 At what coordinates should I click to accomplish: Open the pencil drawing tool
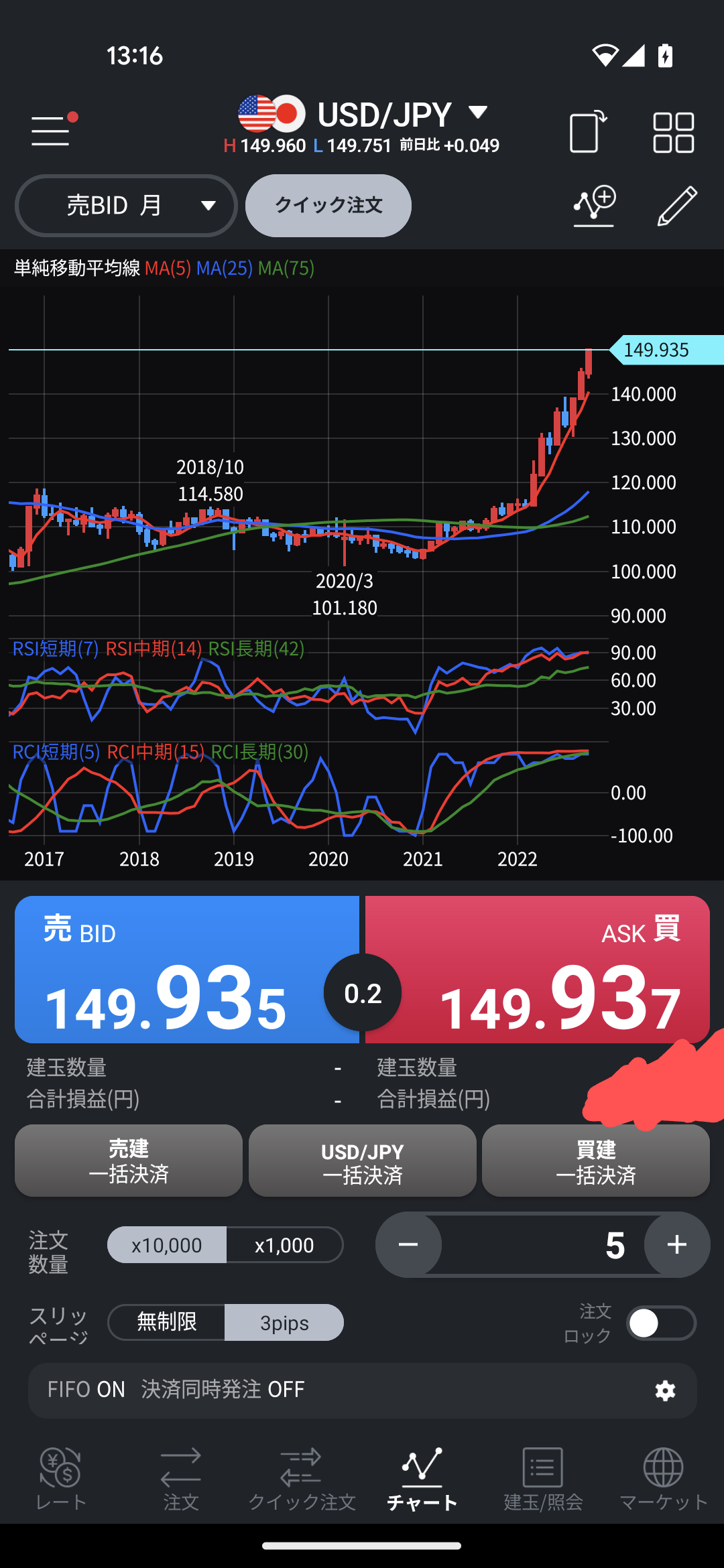click(677, 206)
